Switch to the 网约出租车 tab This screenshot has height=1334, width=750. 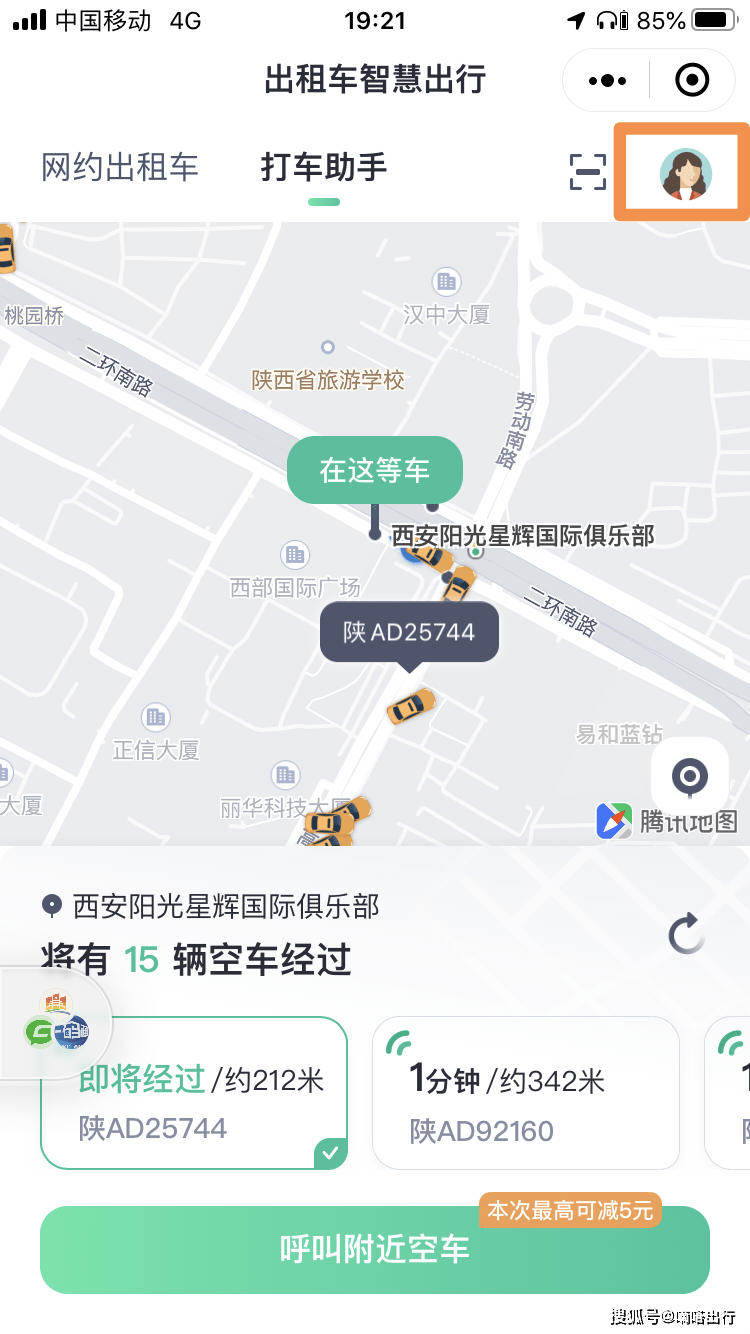click(x=118, y=170)
